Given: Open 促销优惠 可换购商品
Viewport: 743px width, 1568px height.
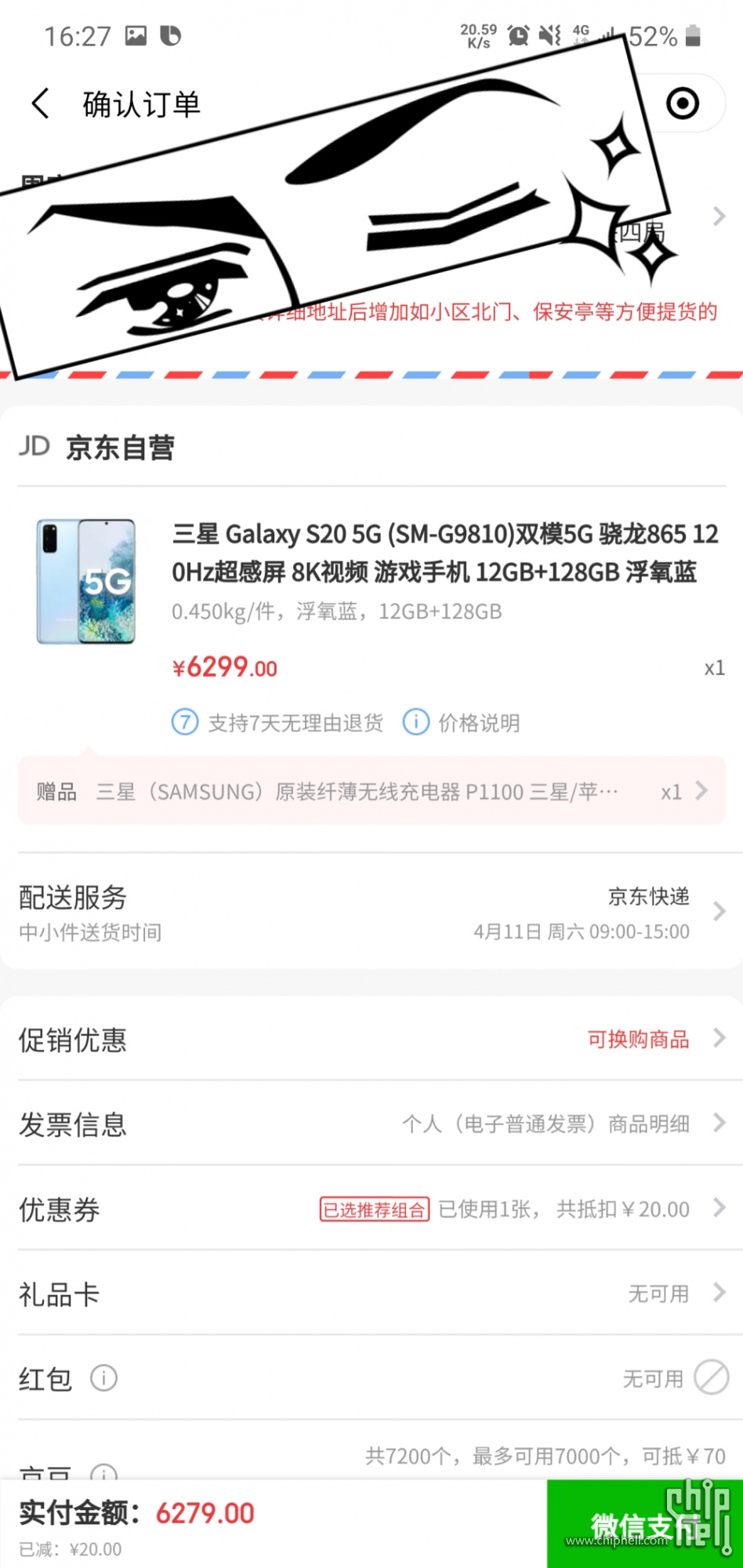Looking at the screenshot, I should point(371,1040).
